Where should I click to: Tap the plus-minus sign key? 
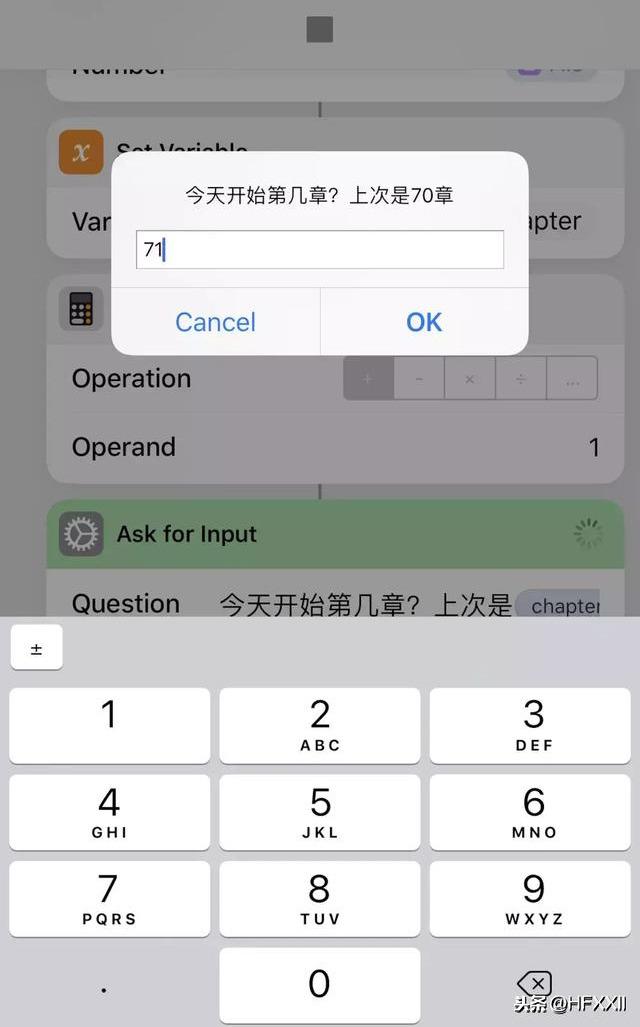[37, 647]
